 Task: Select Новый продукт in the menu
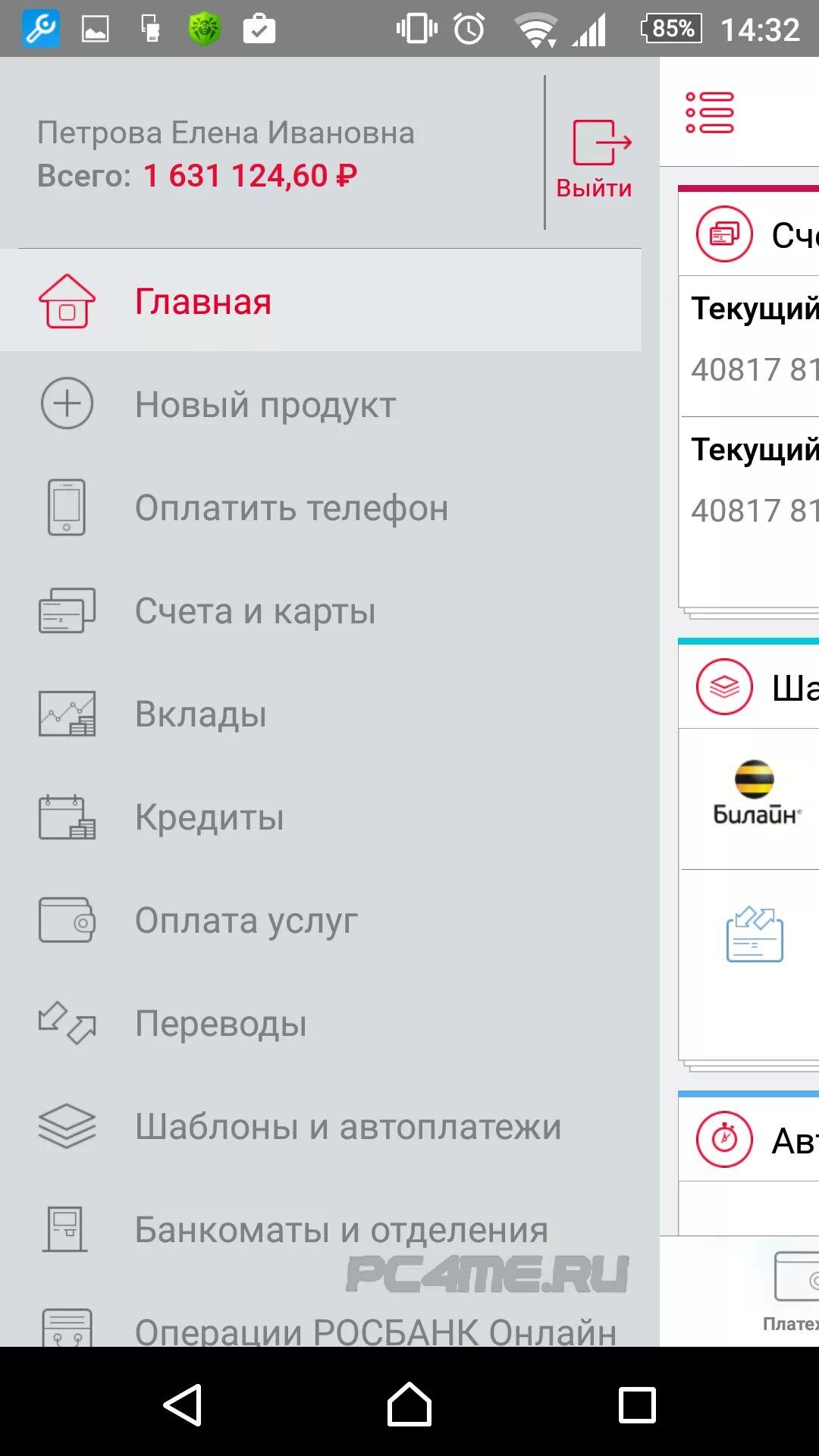click(265, 405)
